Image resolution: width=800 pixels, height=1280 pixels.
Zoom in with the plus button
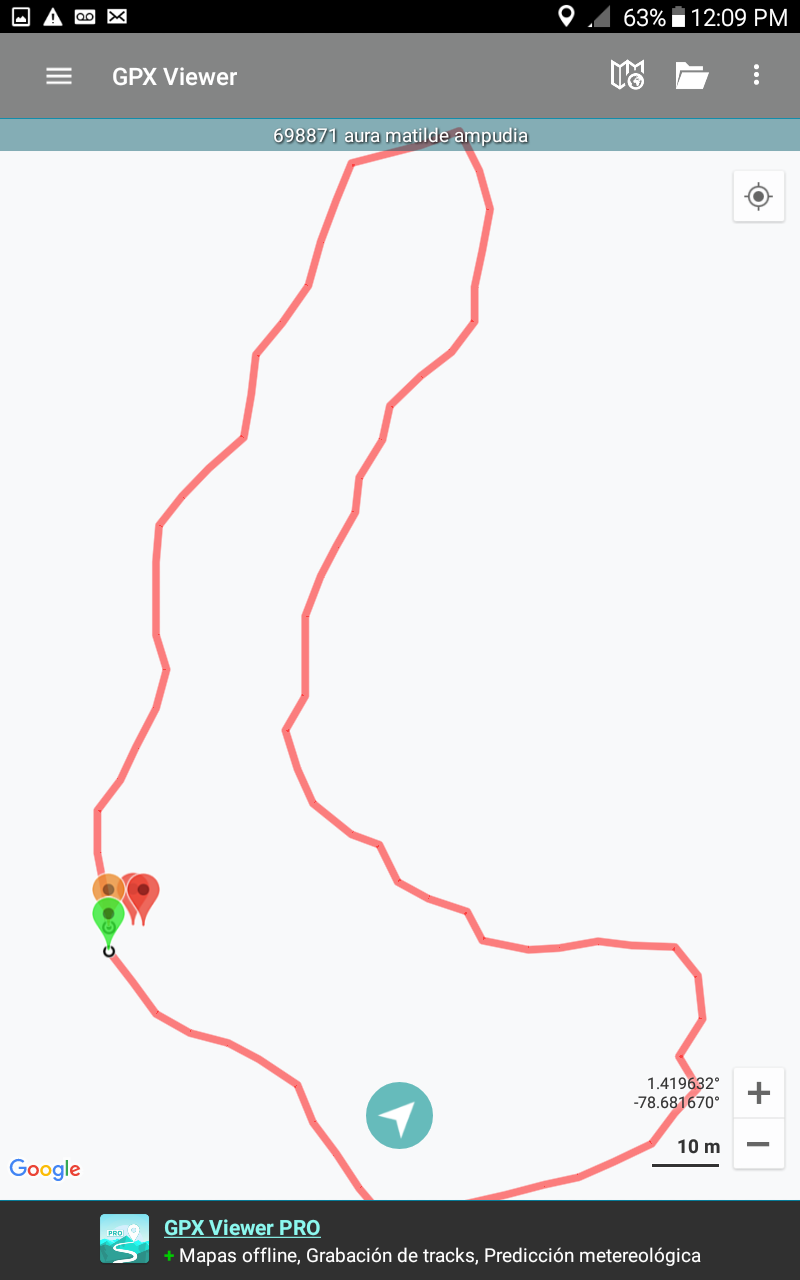coord(758,1093)
